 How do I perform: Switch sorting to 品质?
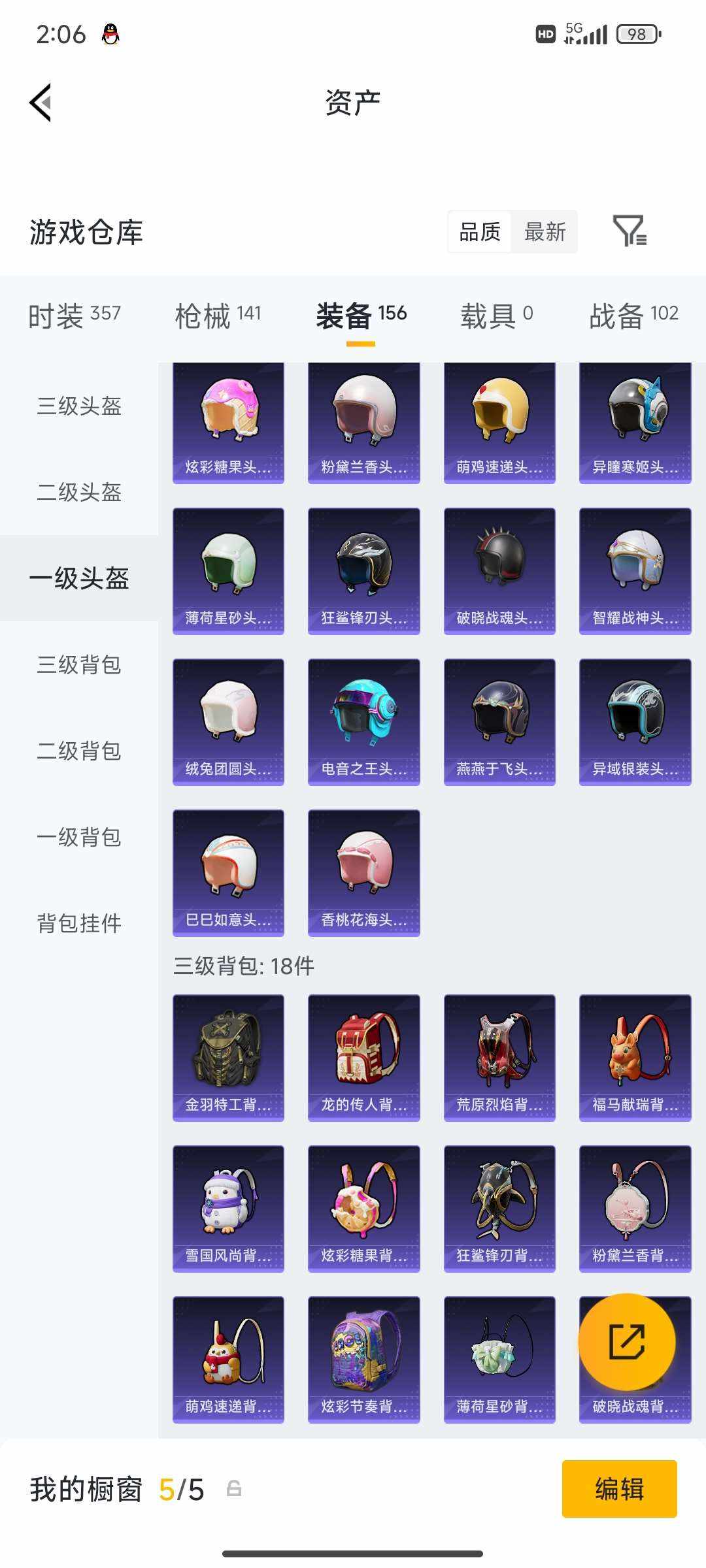click(x=480, y=233)
